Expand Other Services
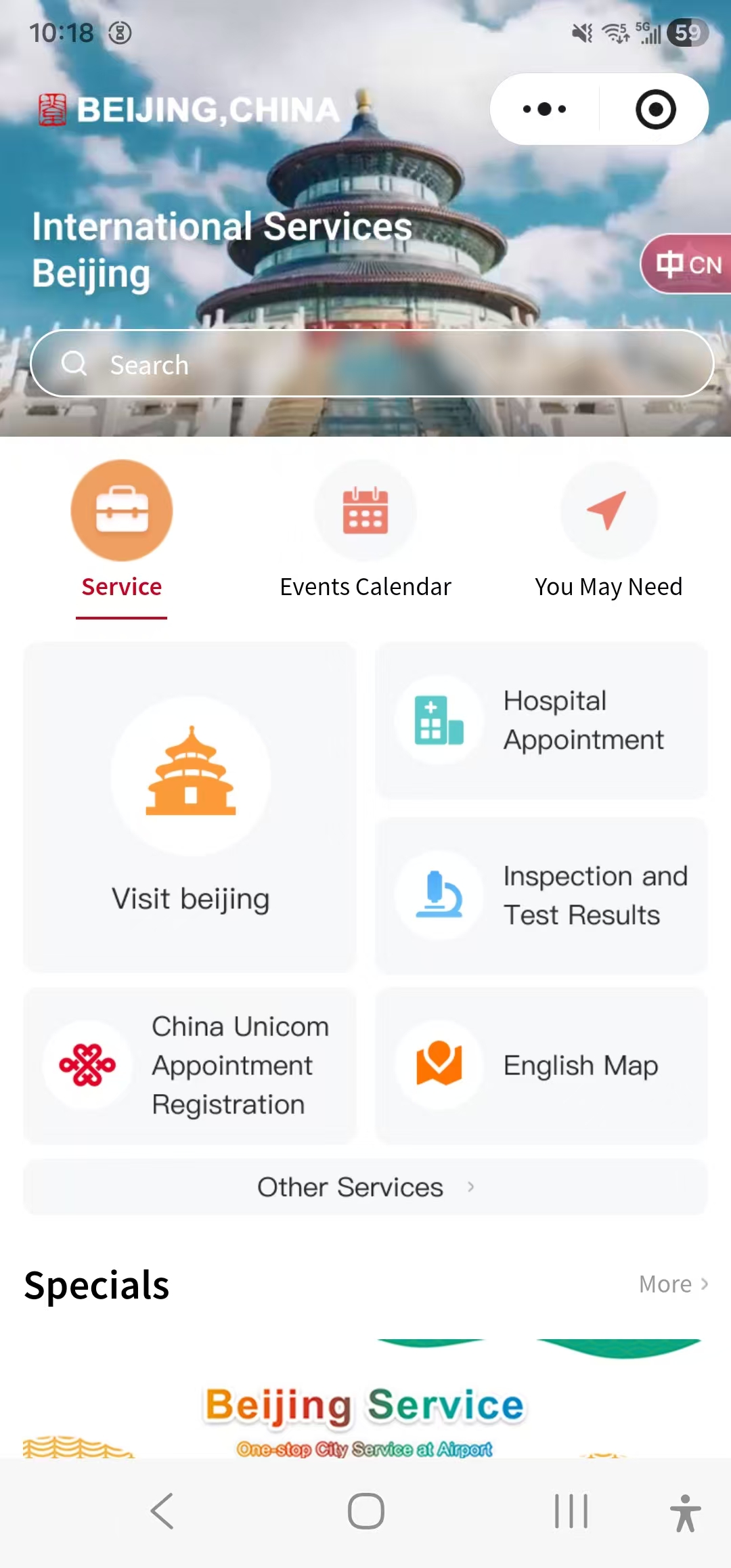 click(x=365, y=1187)
